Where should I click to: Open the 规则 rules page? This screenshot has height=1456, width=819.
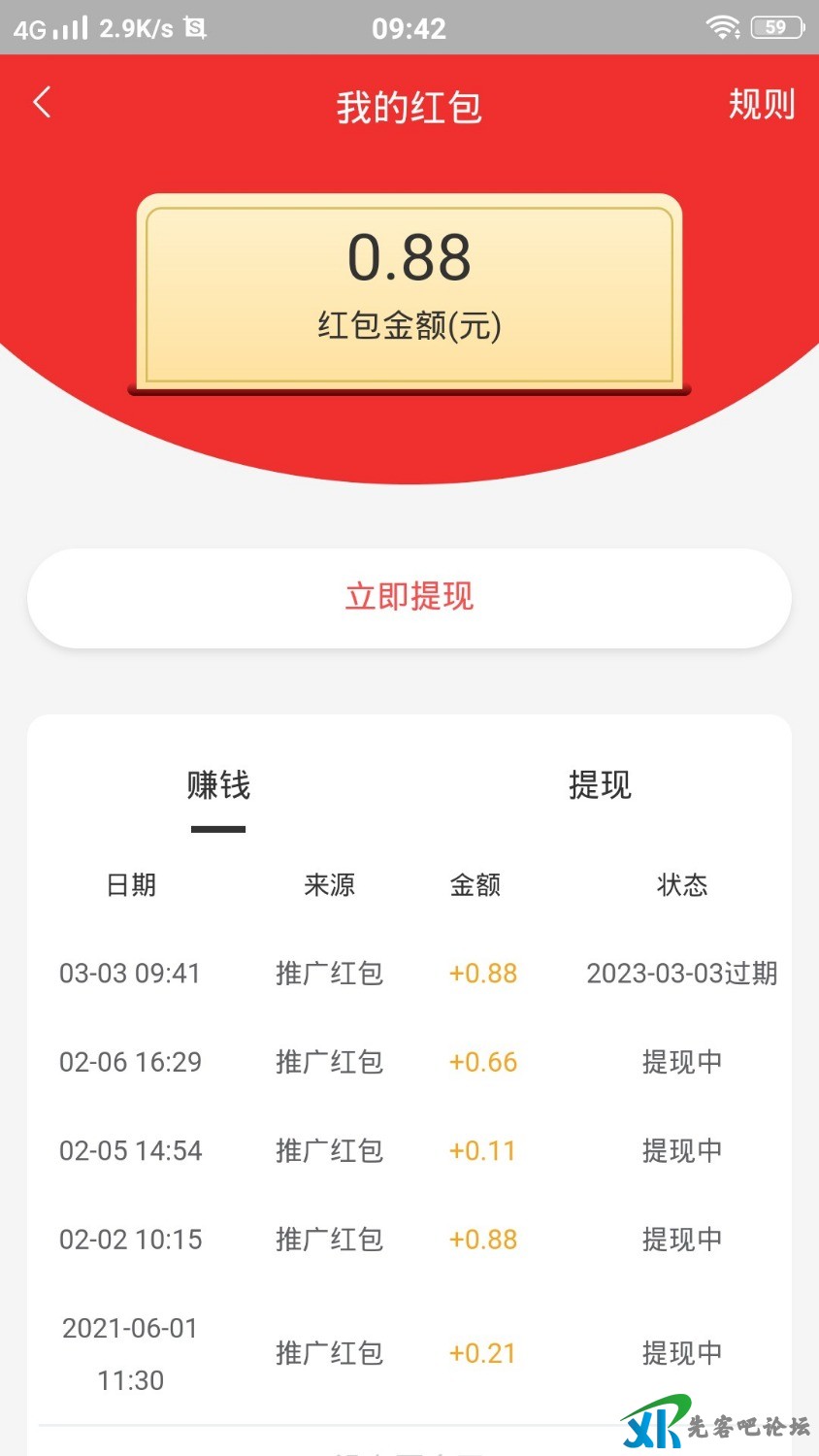[761, 104]
